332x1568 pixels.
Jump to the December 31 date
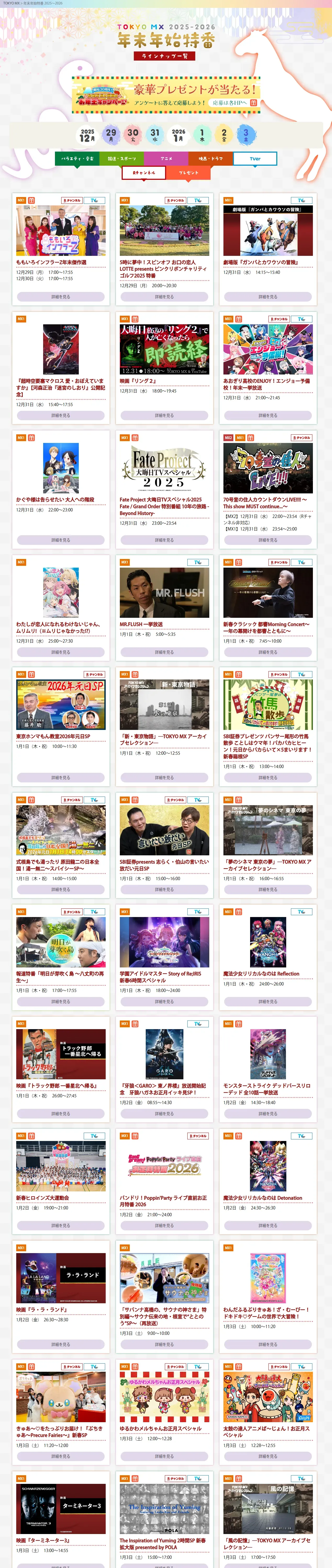click(x=155, y=135)
